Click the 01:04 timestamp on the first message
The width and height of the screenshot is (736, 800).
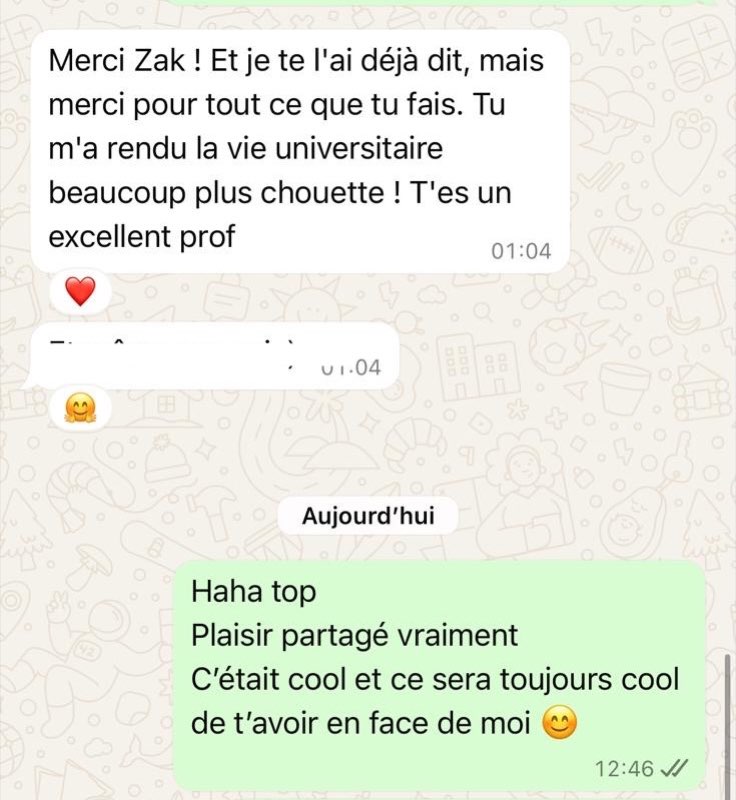tap(521, 252)
